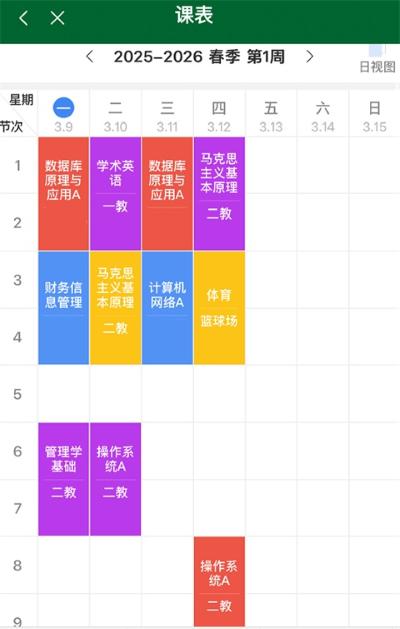The height and width of the screenshot is (629, 400).
Task: Open Wednesday's 数据库原理与应用A class
Action: 167,194
